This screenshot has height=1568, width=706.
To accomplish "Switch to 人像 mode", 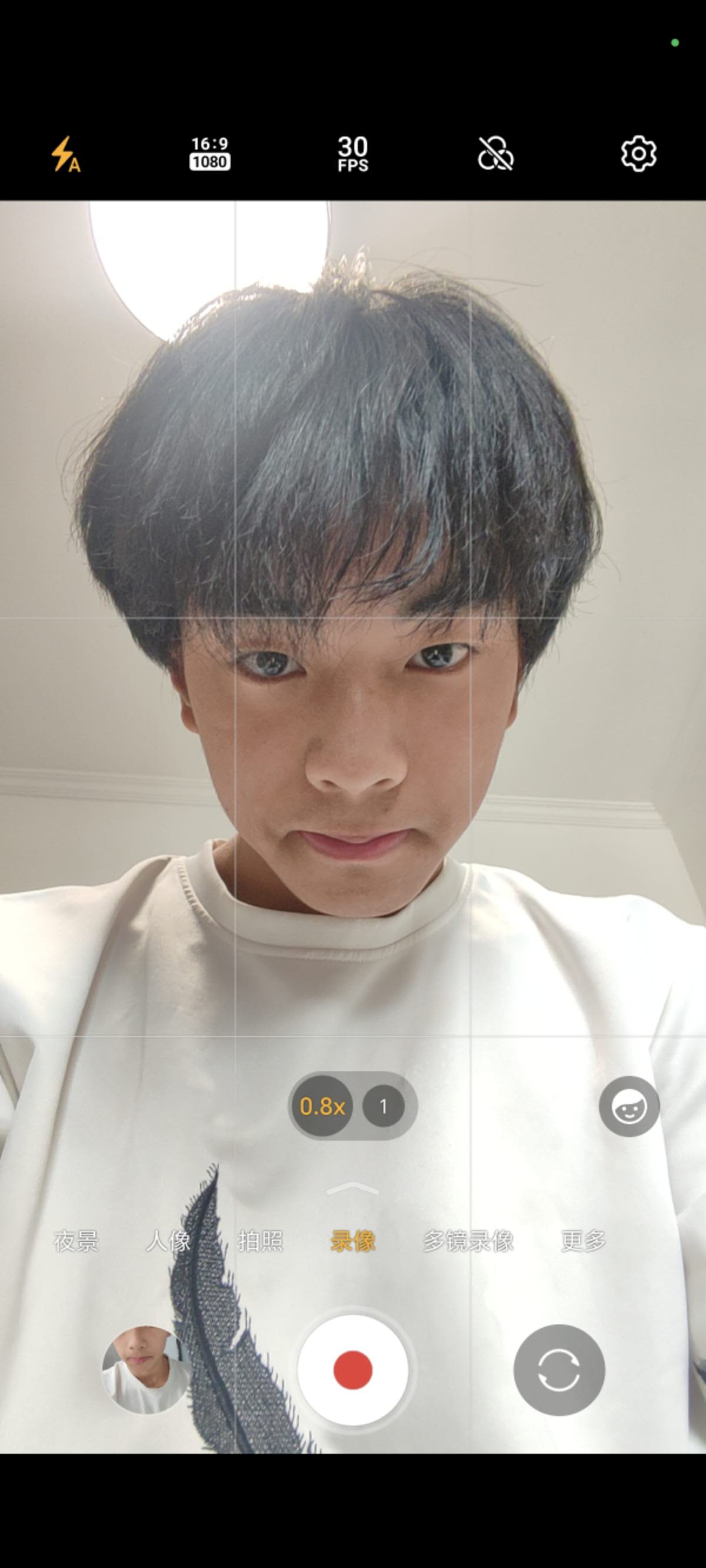I will coord(169,1241).
